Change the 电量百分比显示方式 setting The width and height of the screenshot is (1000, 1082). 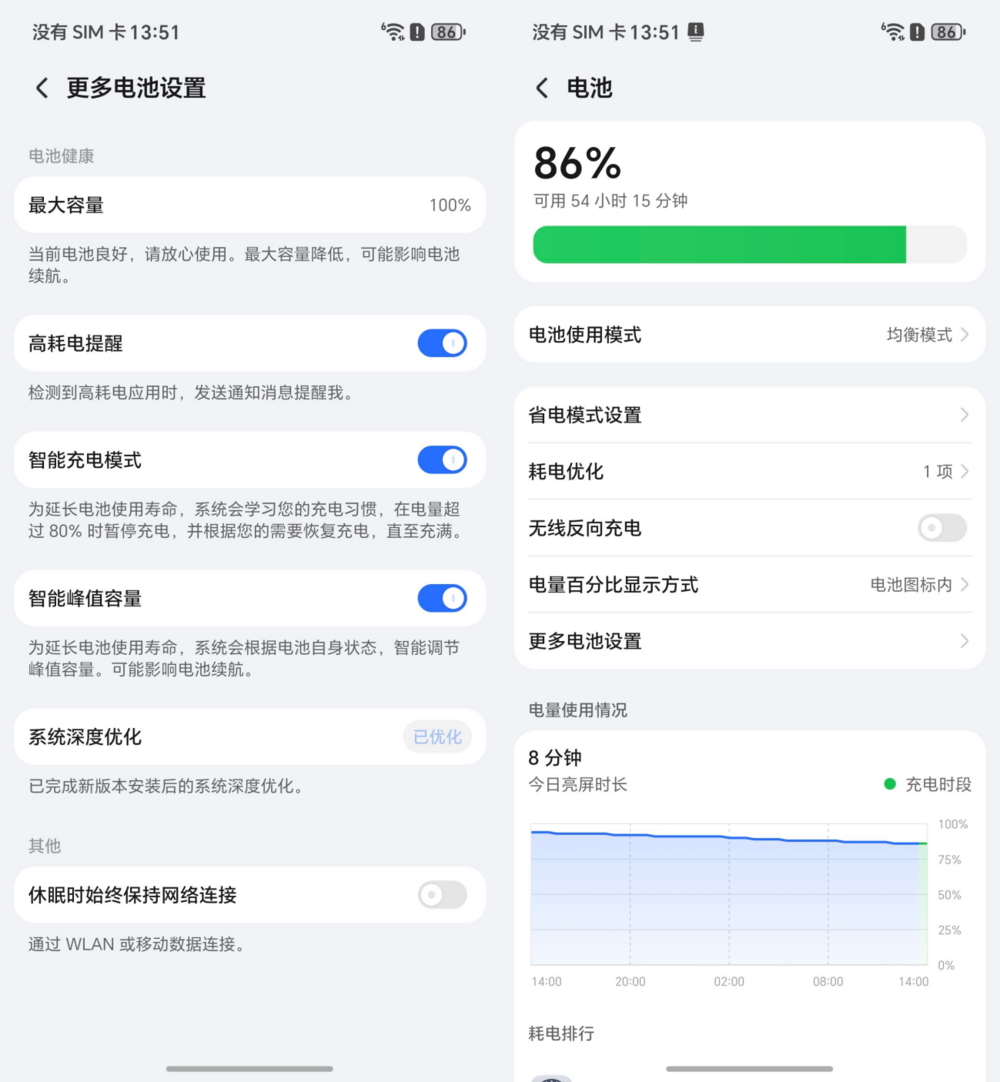(x=749, y=585)
